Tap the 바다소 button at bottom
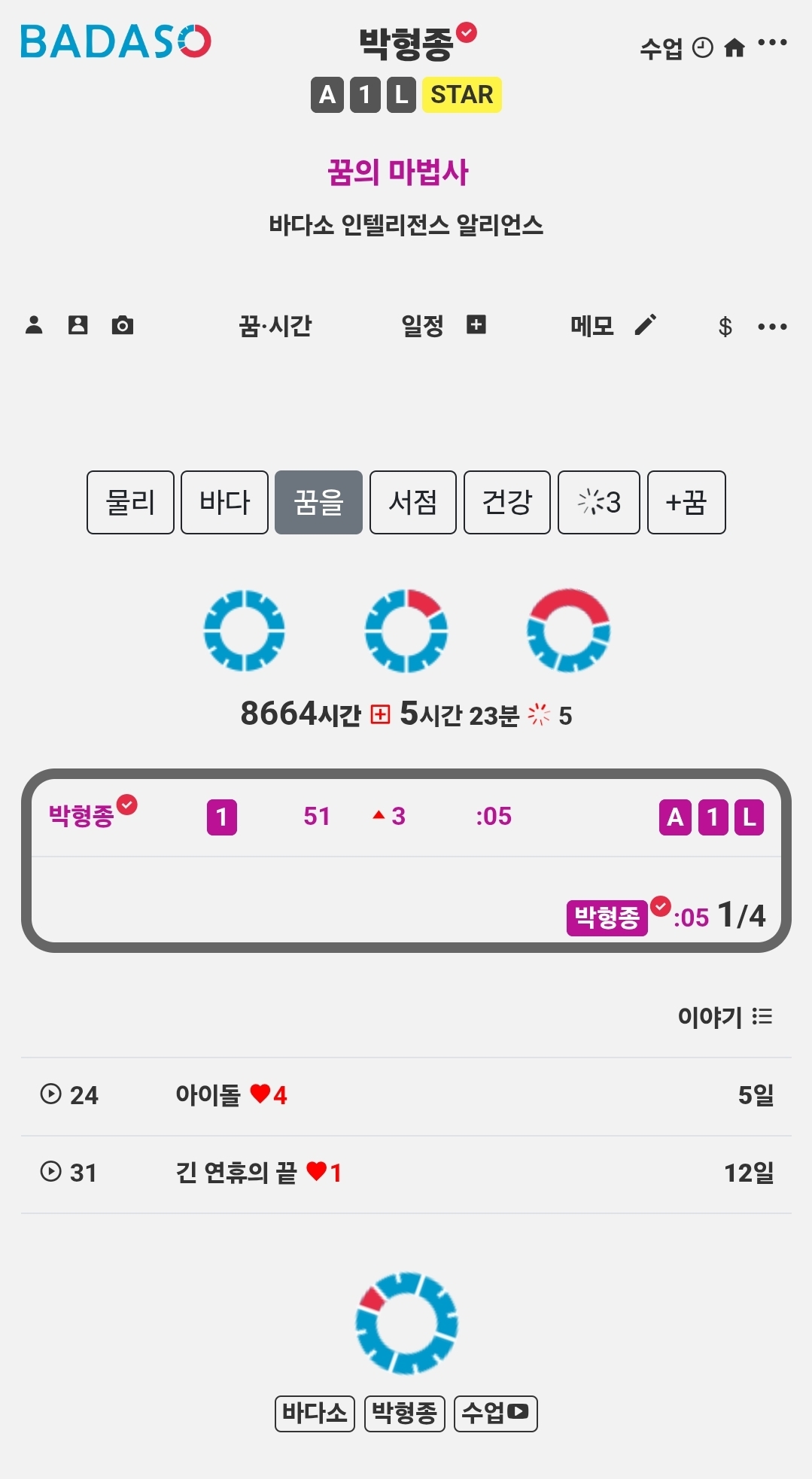Viewport: 812px width, 1479px height. coord(315,1413)
